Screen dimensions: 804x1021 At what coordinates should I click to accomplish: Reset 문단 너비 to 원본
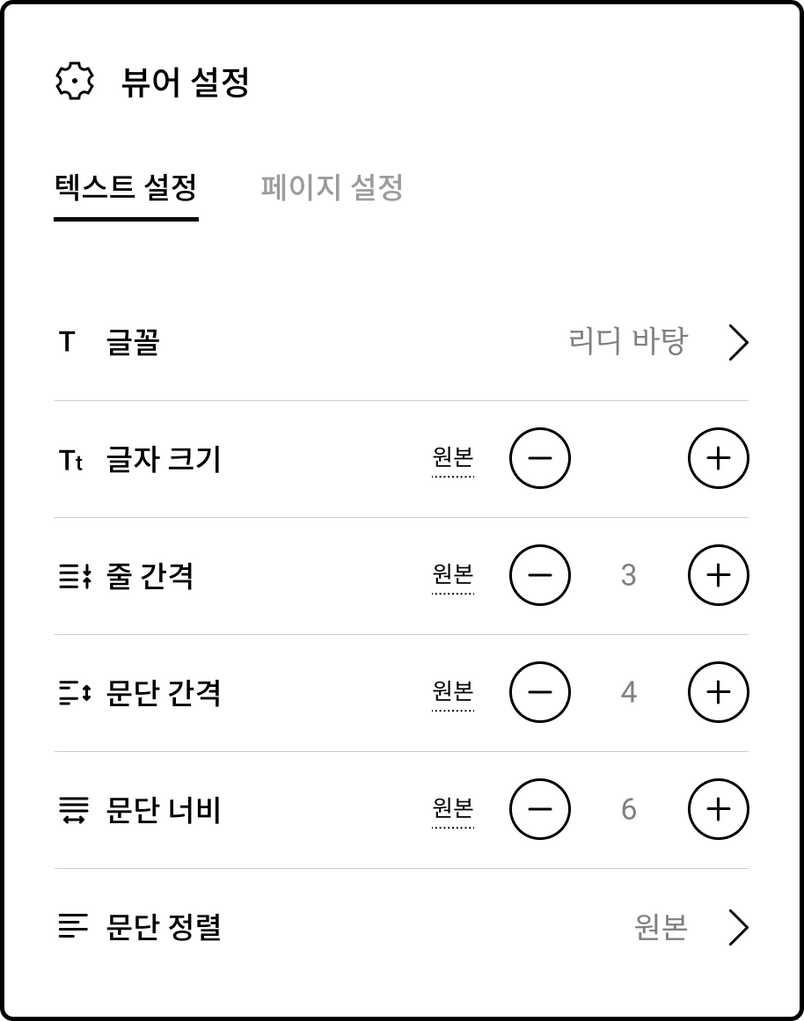click(x=453, y=809)
